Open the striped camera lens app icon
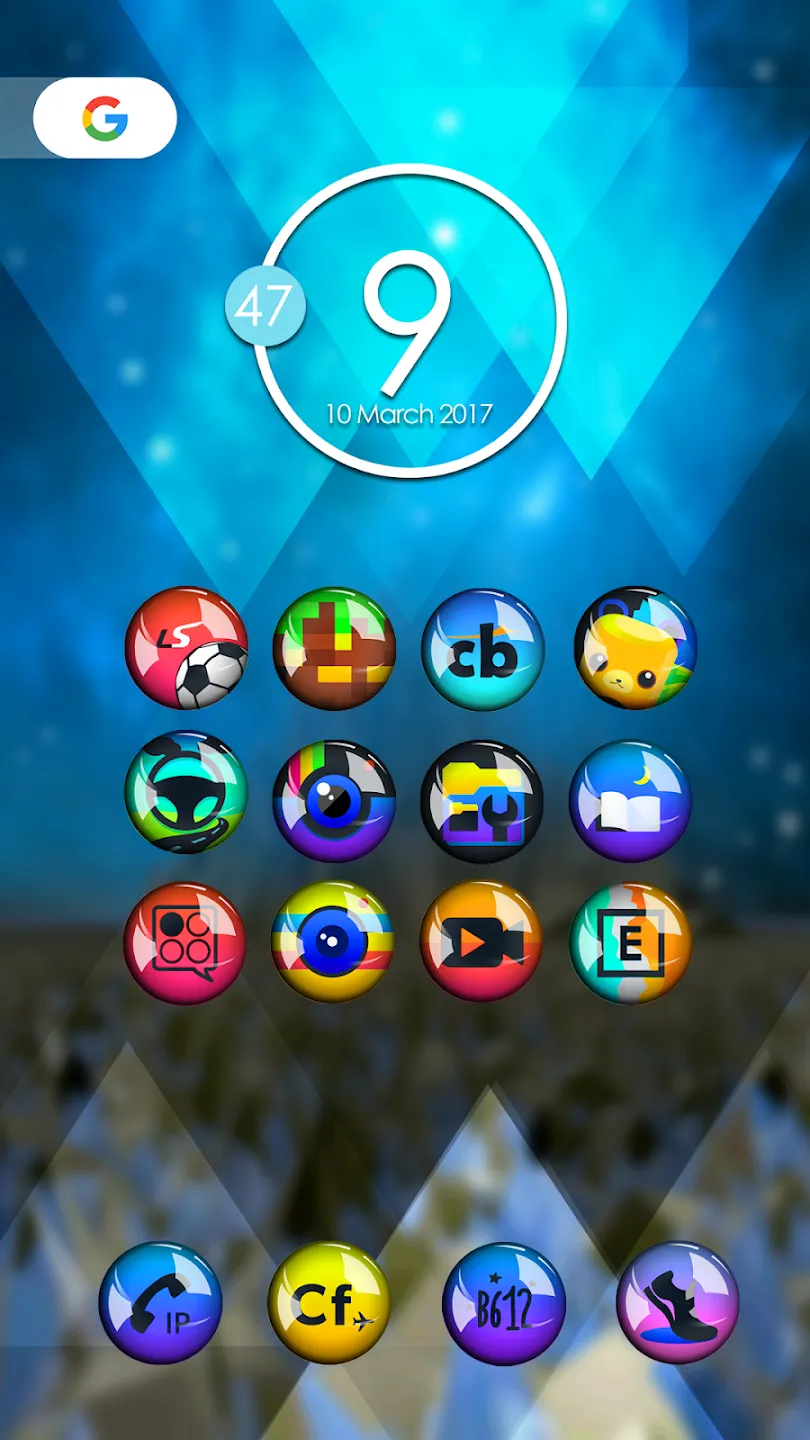 tap(335, 800)
